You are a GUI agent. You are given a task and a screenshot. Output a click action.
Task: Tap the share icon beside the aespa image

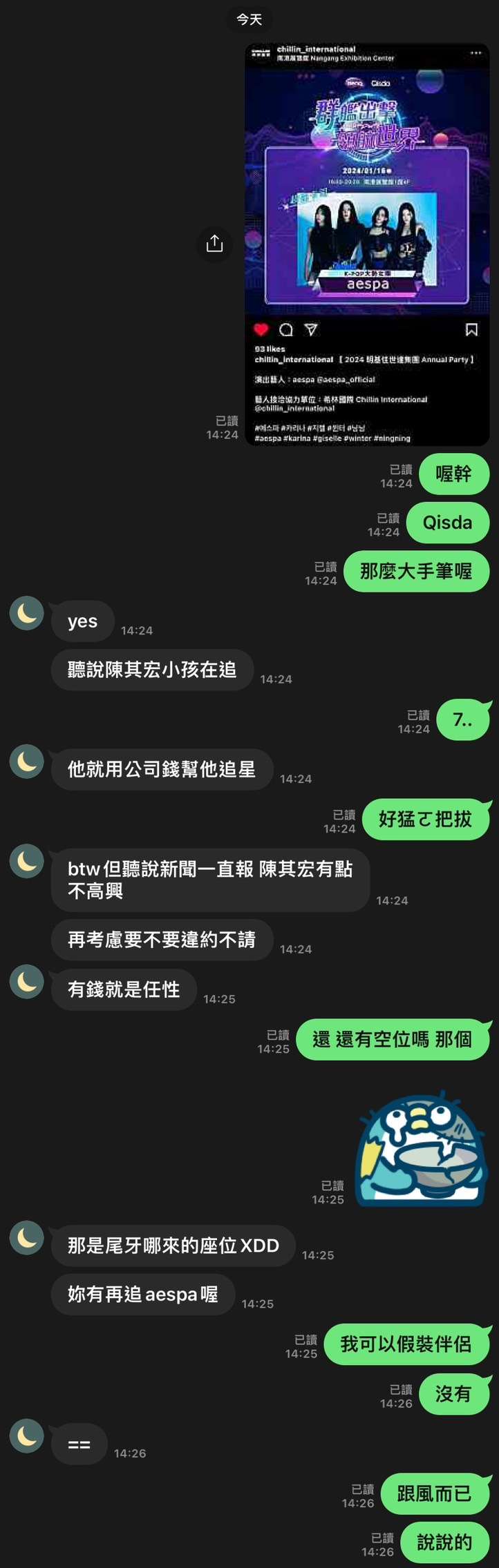(x=214, y=244)
